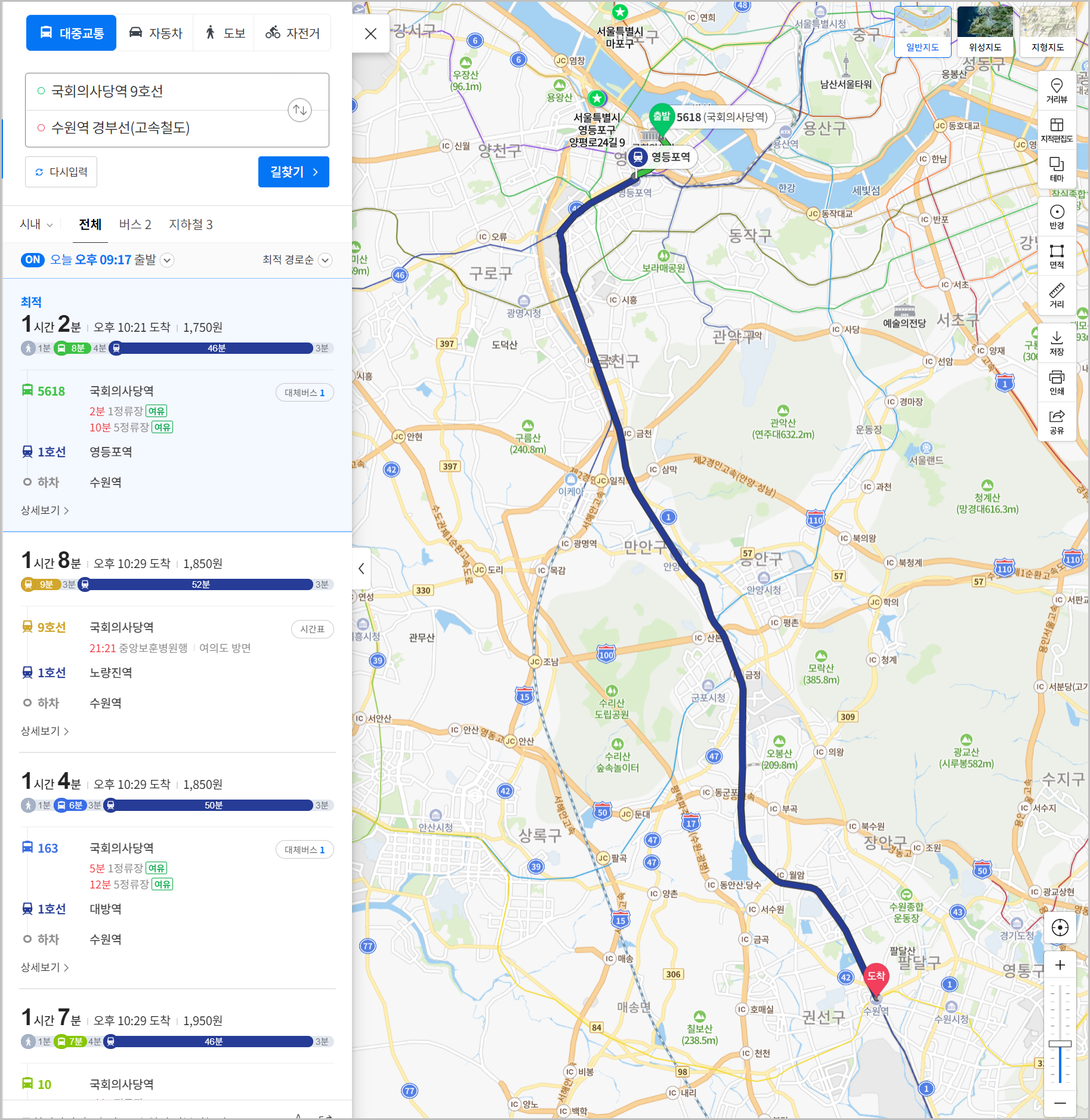Open the departure time dropdown
The width and height of the screenshot is (1090, 1120).
coord(168,260)
